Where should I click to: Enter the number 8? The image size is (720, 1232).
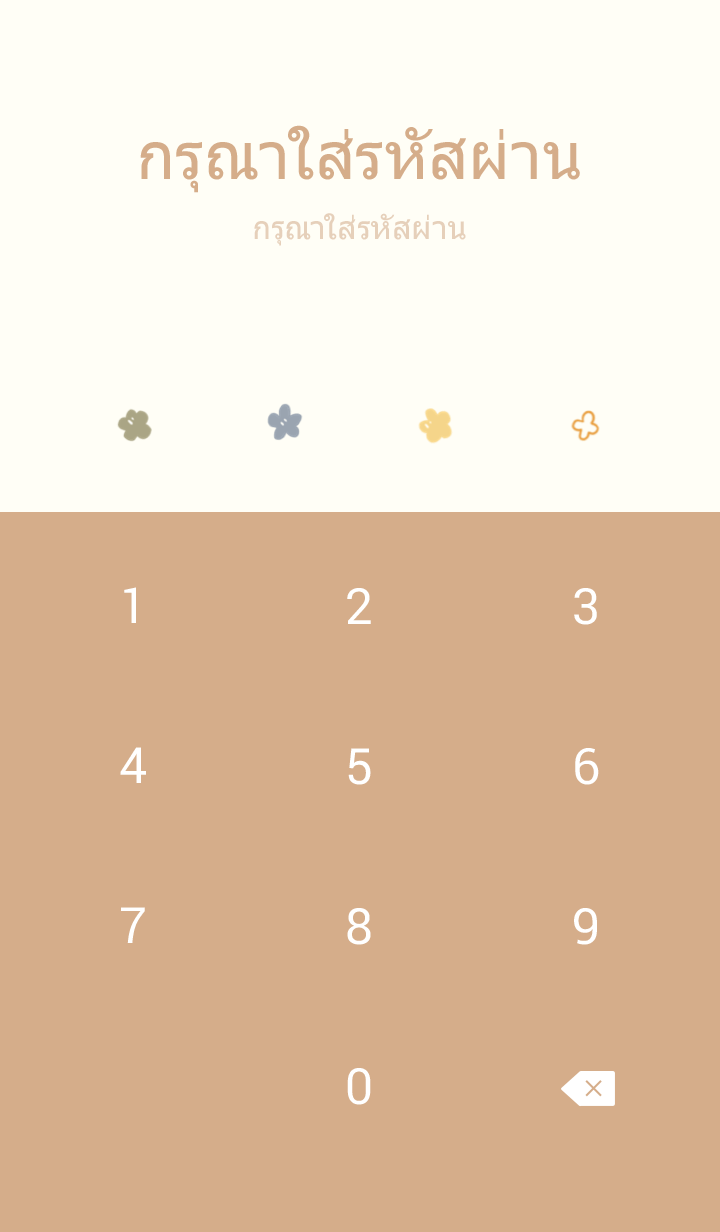[x=359, y=927]
